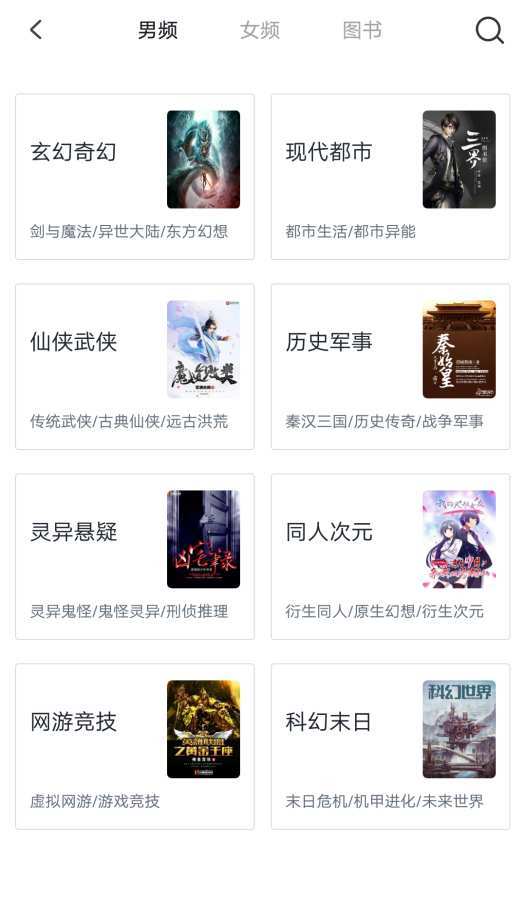Select the 男频 tab
The image size is (525, 900).
click(x=158, y=30)
